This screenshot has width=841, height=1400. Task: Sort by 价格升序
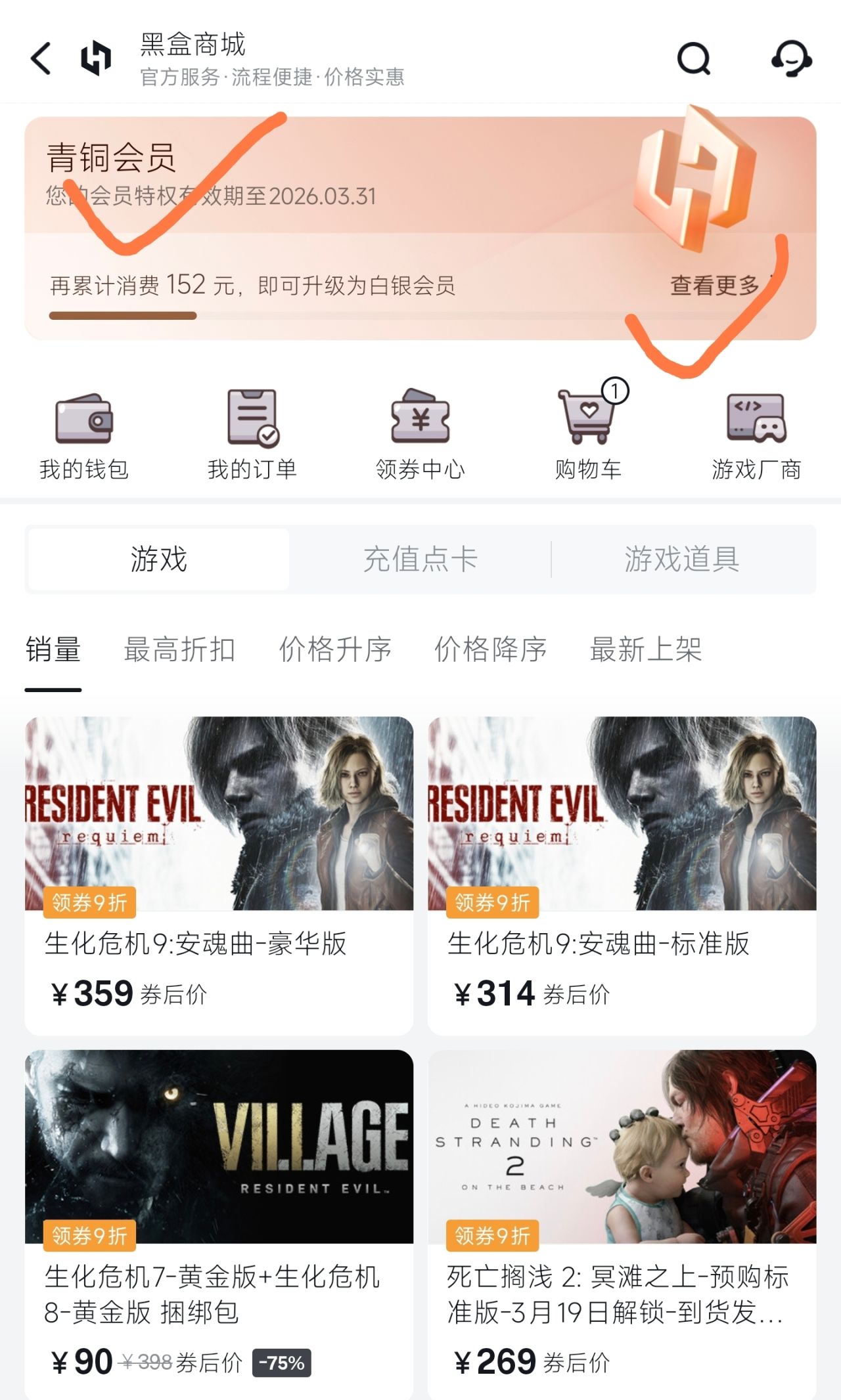point(335,649)
